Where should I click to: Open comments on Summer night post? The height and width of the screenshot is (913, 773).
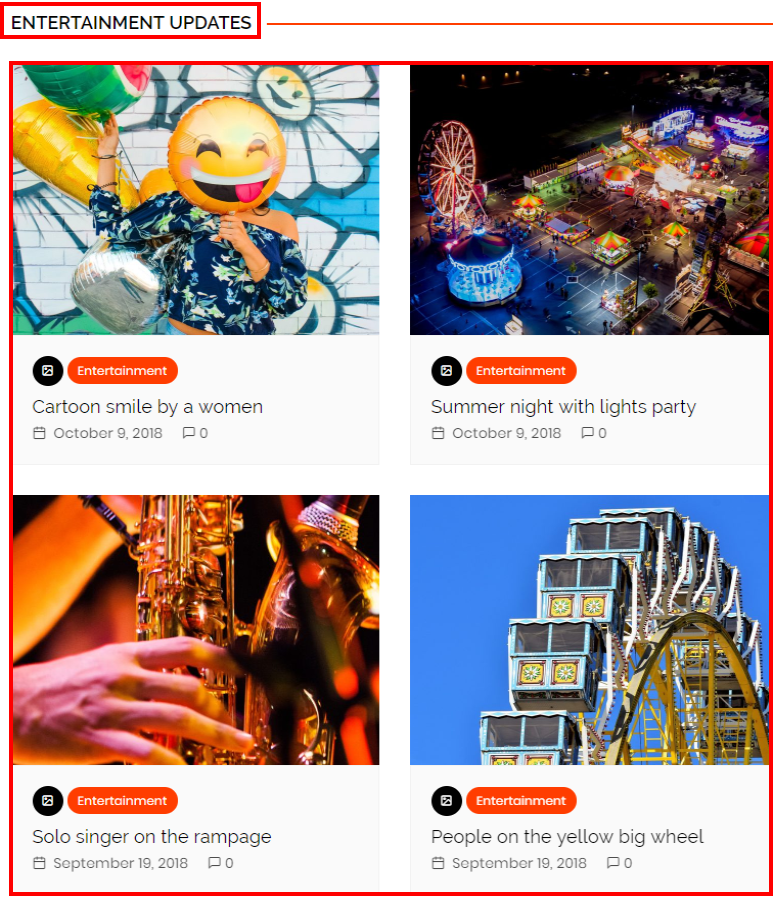pyautogui.click(x=594, y=433)
